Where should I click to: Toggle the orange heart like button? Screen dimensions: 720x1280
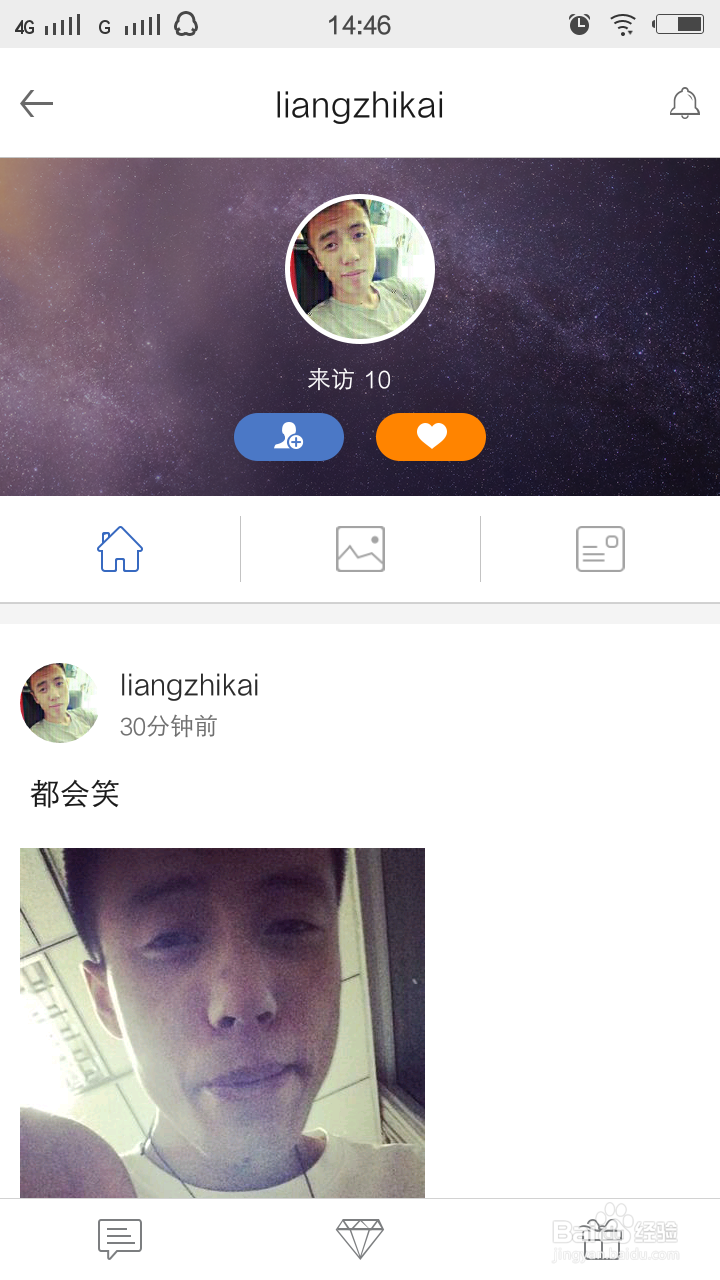pos(431,437)
